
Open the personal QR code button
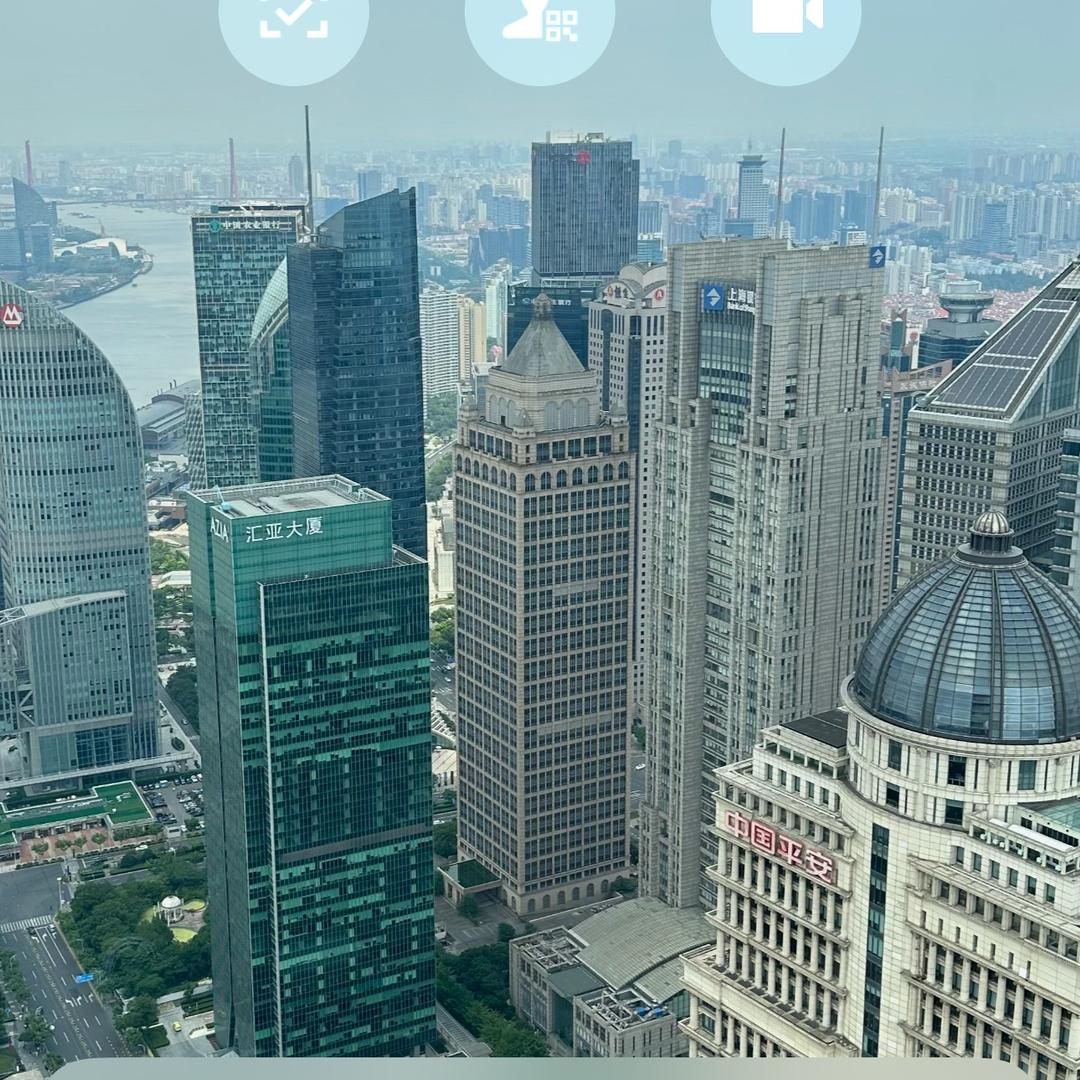[x=540, y=20]
